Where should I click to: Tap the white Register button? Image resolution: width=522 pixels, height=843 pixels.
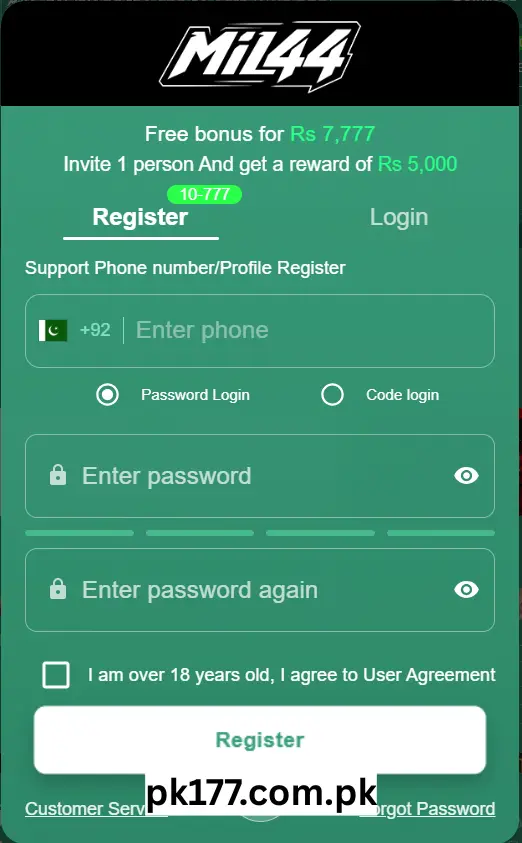pos(260,740)
